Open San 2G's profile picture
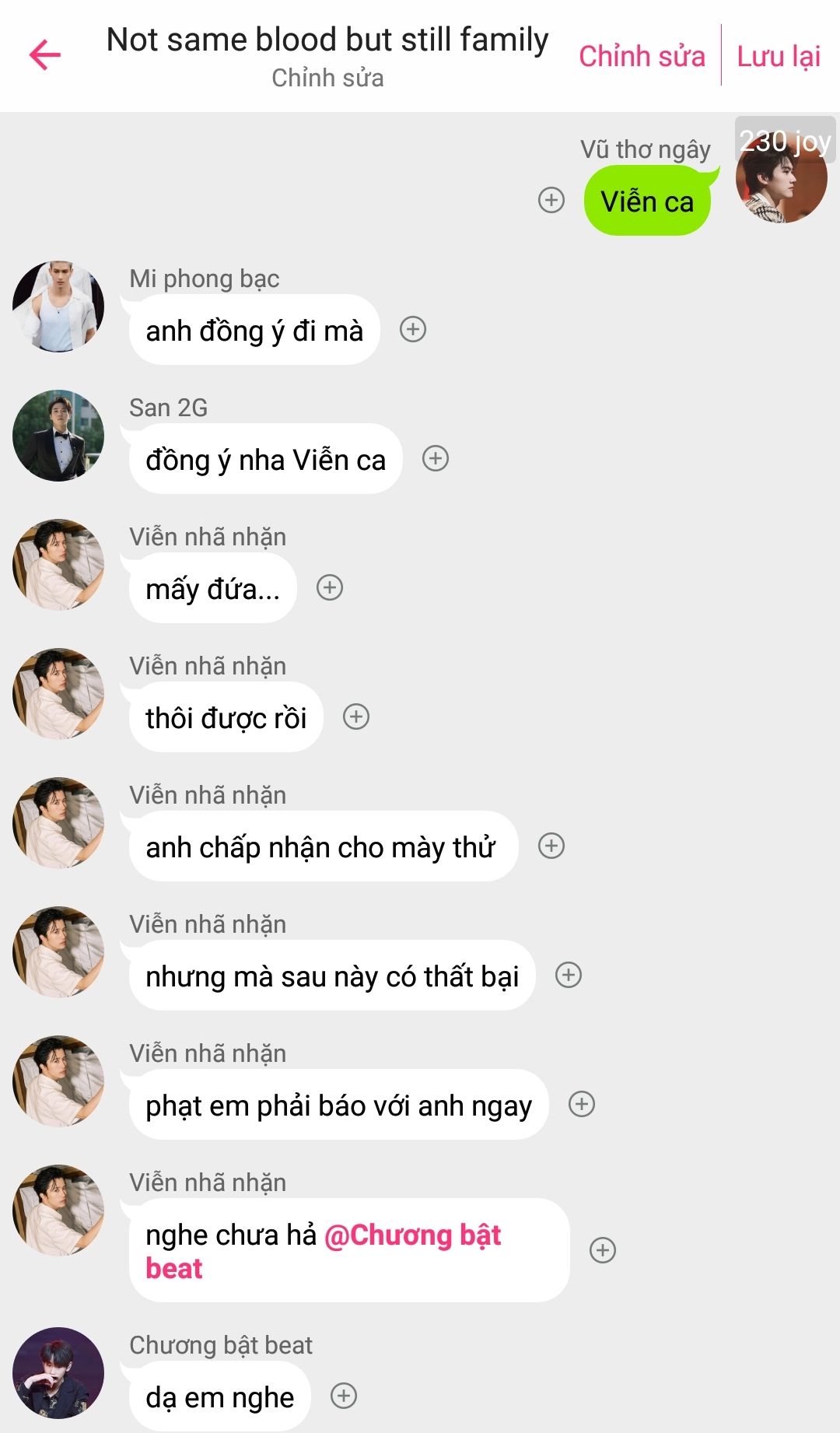840x1433 pixels. point(58,436)
